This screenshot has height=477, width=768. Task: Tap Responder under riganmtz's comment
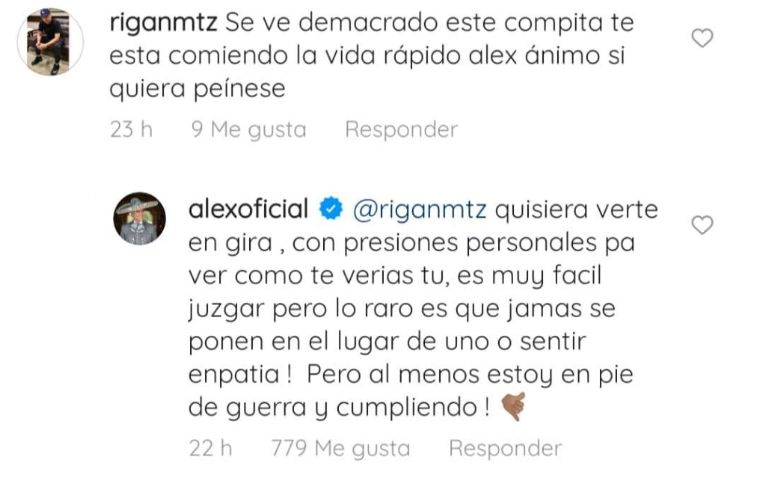pyautogui.click(x=401, y=129)
